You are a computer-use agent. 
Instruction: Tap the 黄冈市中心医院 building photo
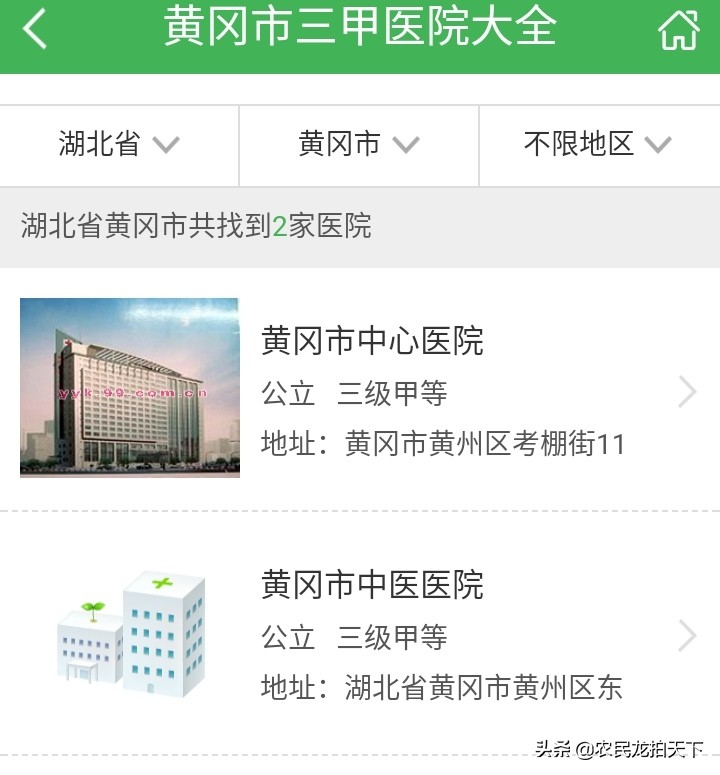[x=128, y=387]
